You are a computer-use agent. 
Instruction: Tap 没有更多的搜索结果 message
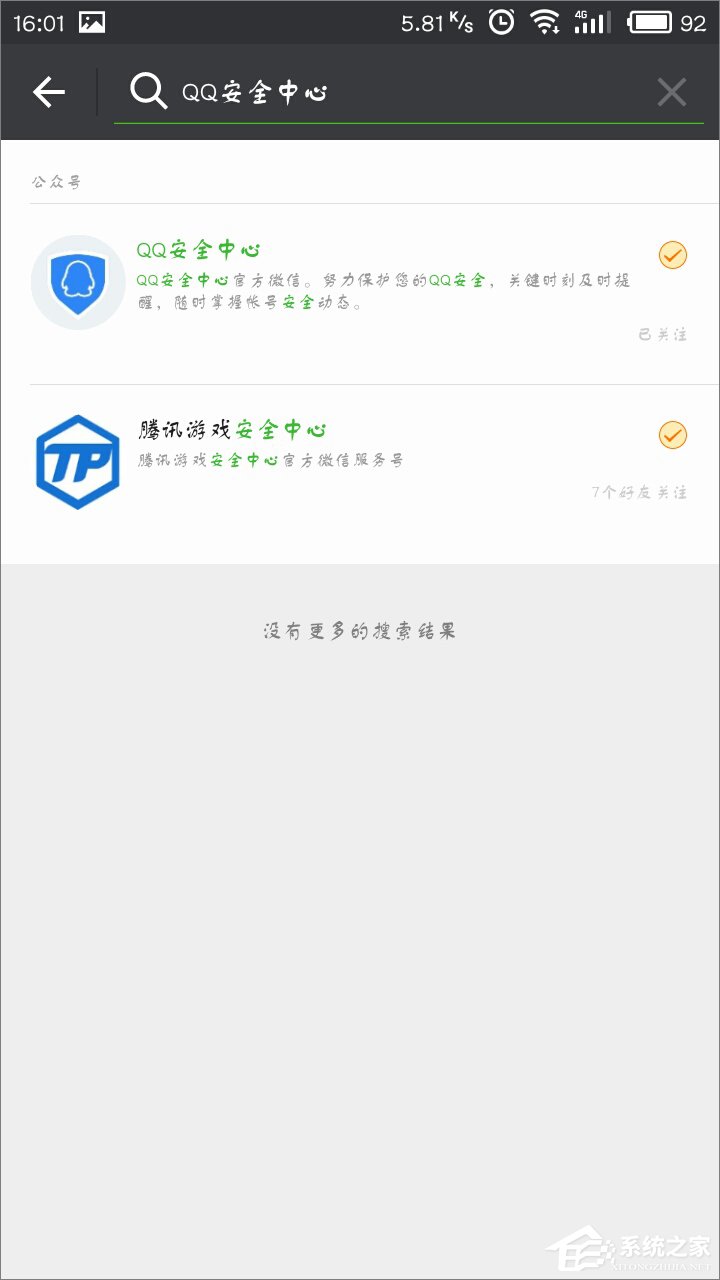[x=360, y=629]
